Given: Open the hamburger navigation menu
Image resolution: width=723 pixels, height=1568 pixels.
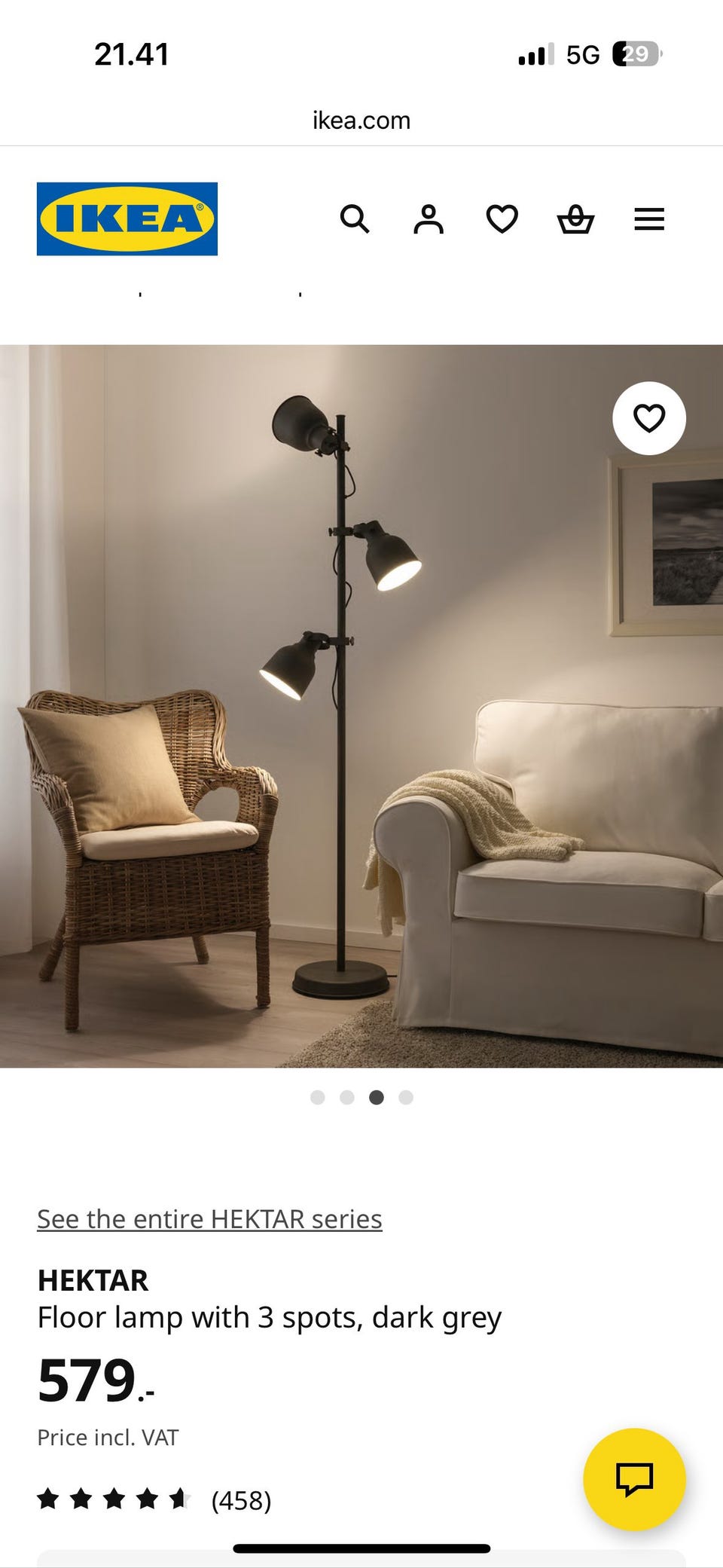Looking at the screenshot, I should tap(648, 219).
